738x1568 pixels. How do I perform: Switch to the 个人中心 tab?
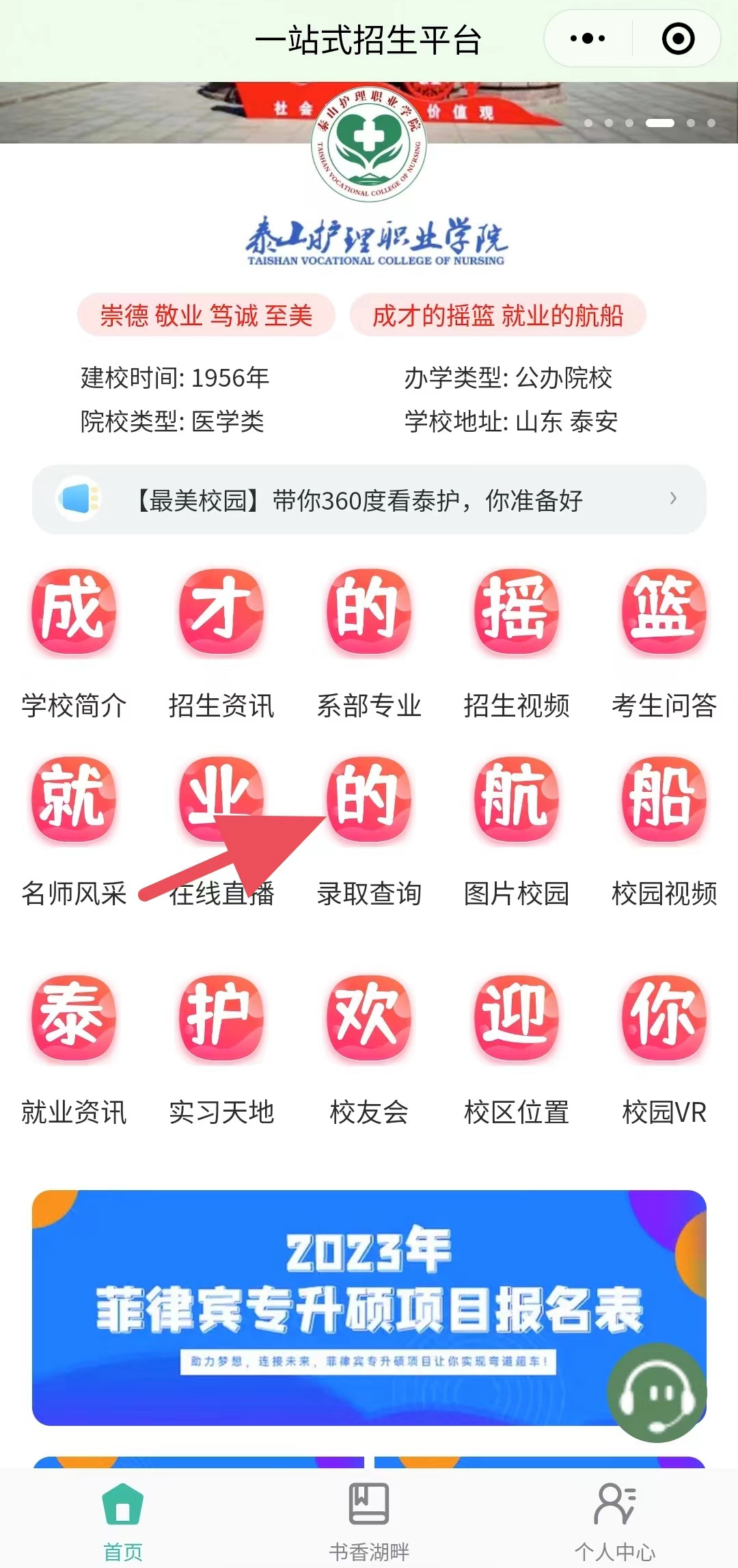click(615, 1520)
